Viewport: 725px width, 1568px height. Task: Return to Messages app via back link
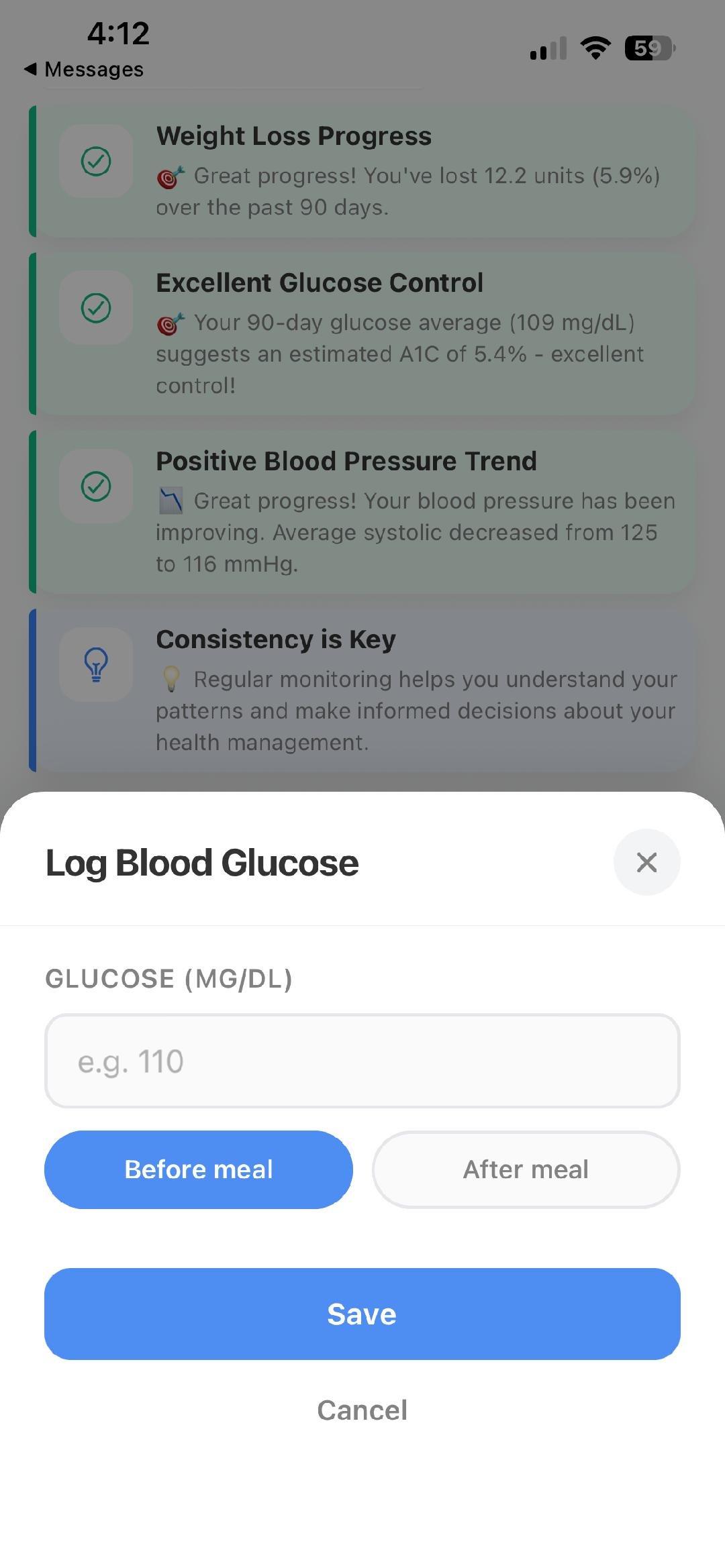(x=84, y=69)
